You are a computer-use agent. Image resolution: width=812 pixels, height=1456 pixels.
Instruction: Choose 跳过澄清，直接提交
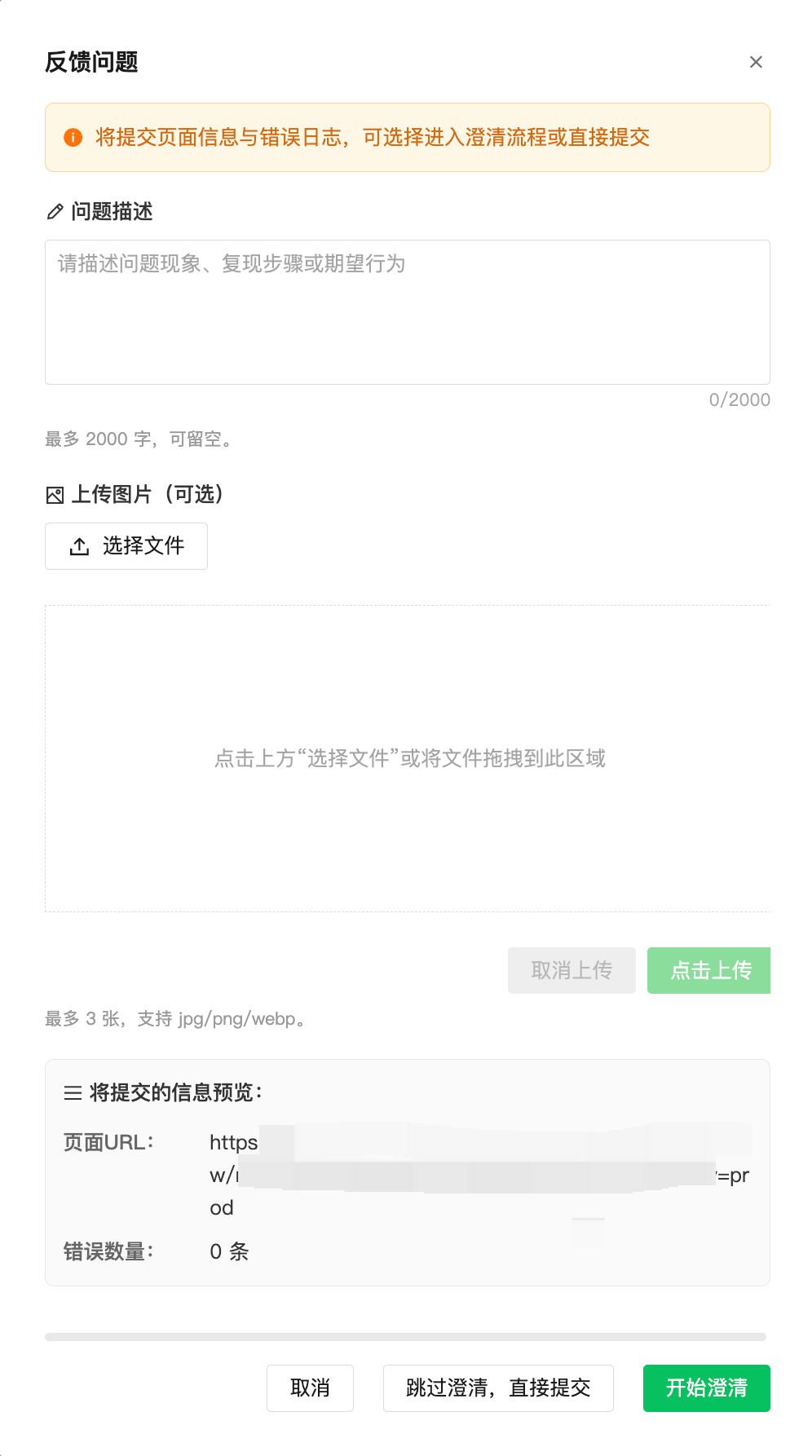(498, 1388)
